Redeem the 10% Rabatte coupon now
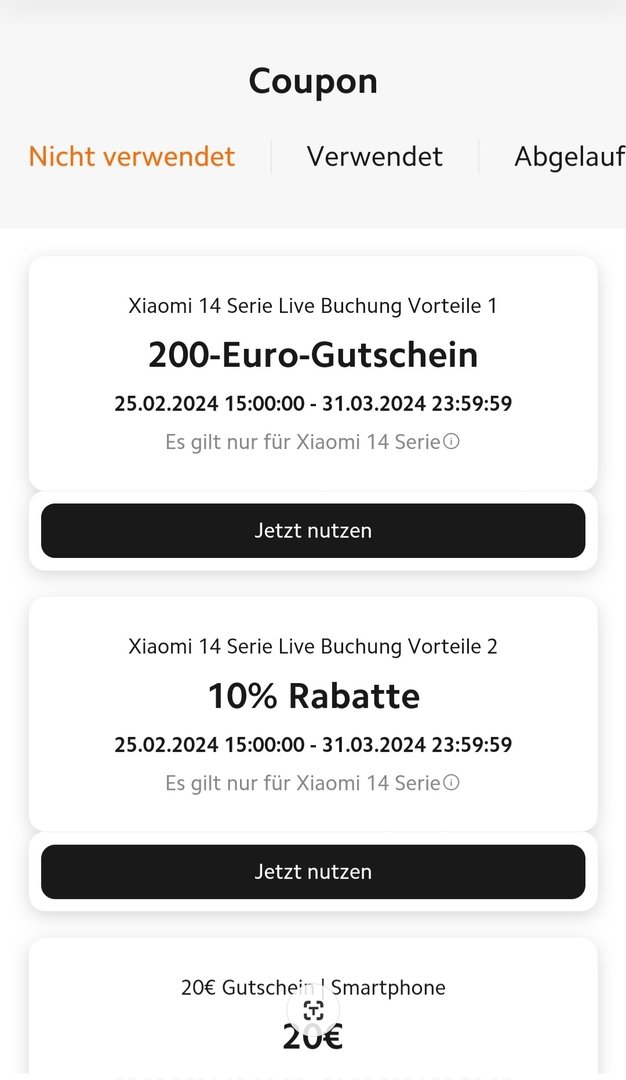Image resolution: width=626 pixels, height=1080 pixels. [x=313, y=871]
